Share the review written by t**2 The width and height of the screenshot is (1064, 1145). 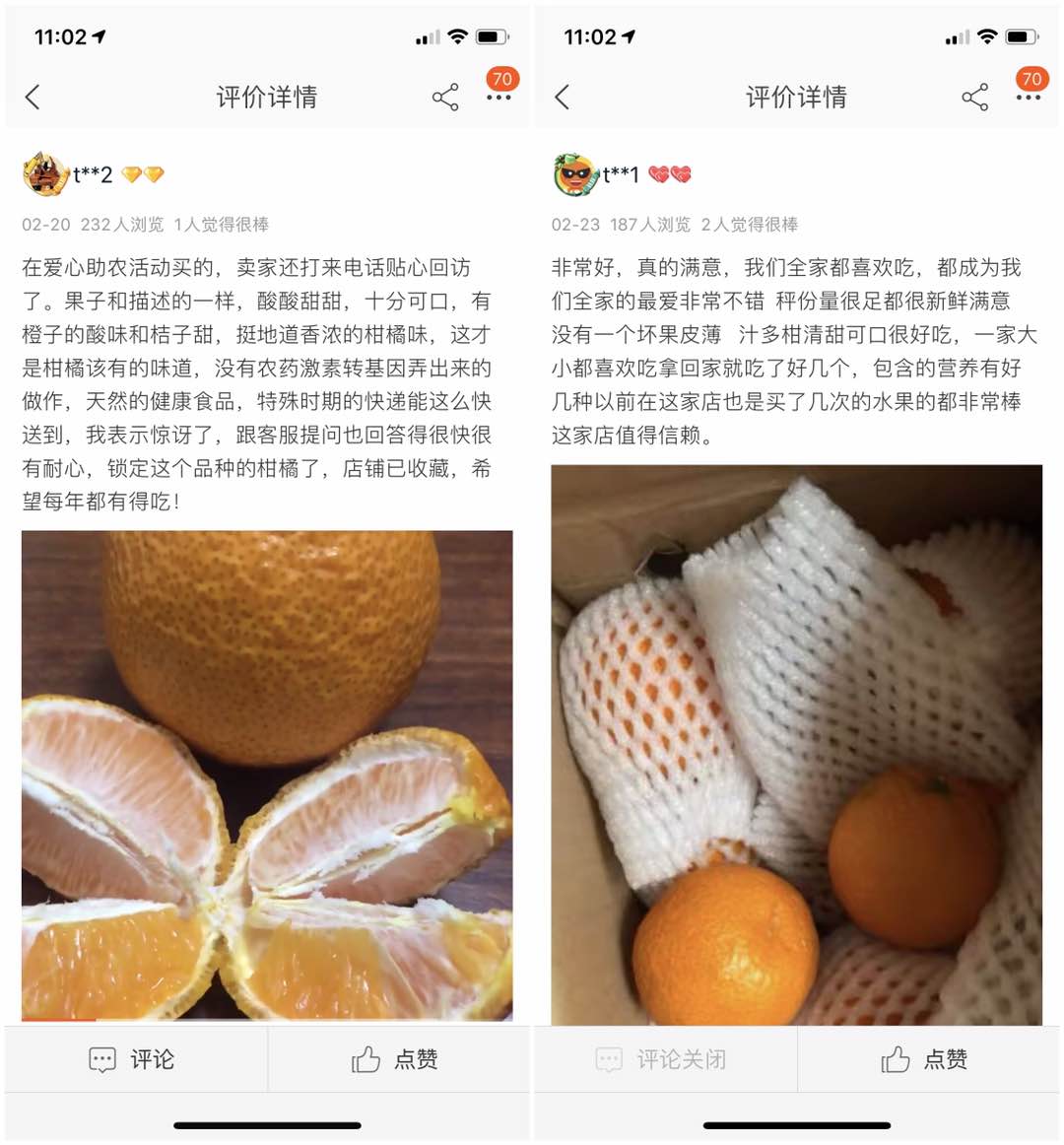[x=445, y=97]
